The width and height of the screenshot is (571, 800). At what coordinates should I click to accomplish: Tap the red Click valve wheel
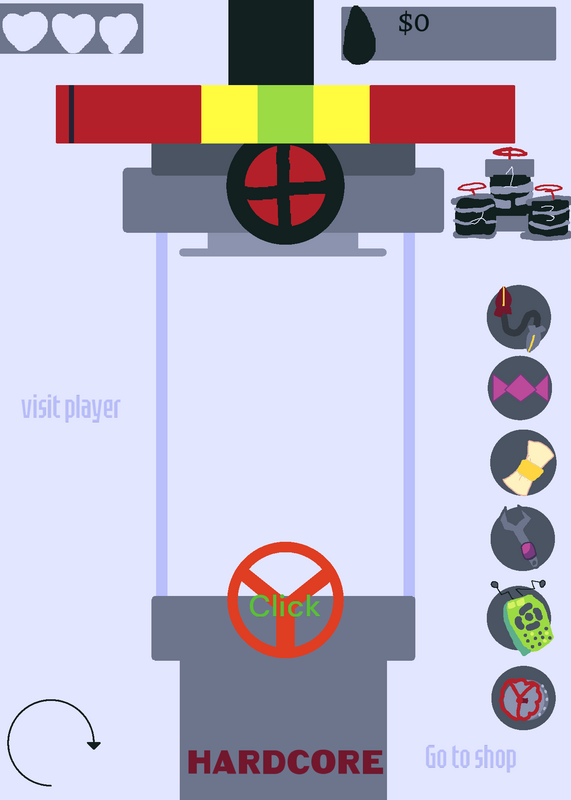click(285, 600)
